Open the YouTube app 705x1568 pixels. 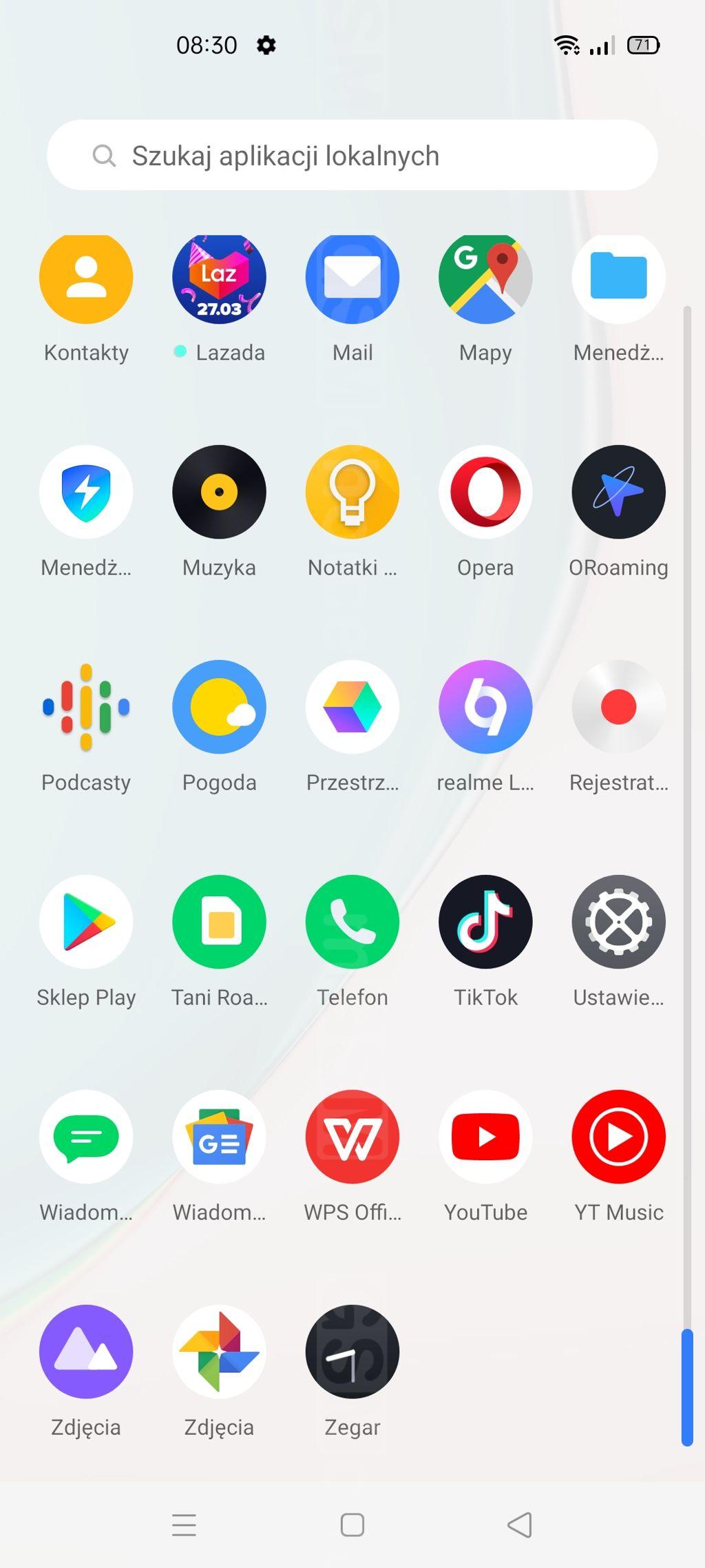485,1137
